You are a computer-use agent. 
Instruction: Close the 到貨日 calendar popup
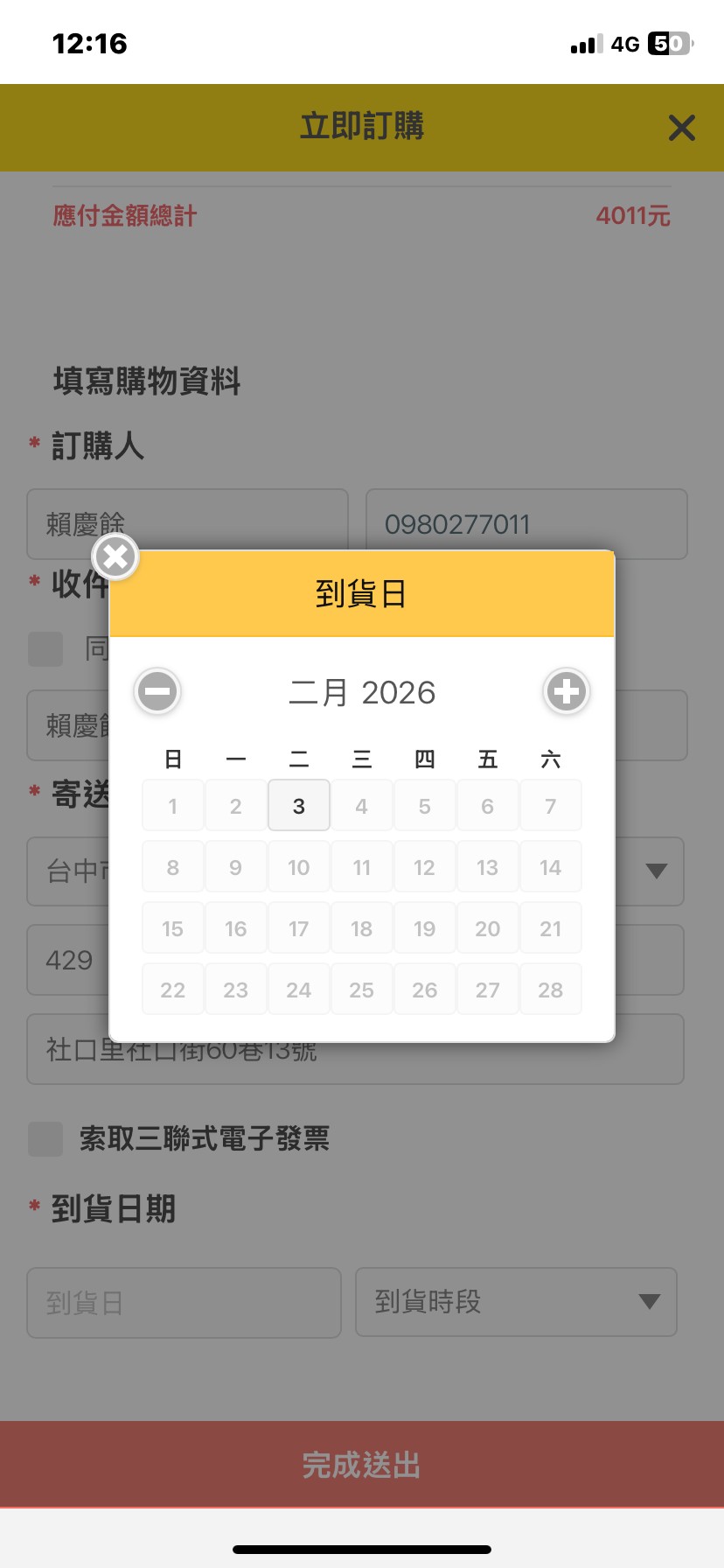pos(115,556)
